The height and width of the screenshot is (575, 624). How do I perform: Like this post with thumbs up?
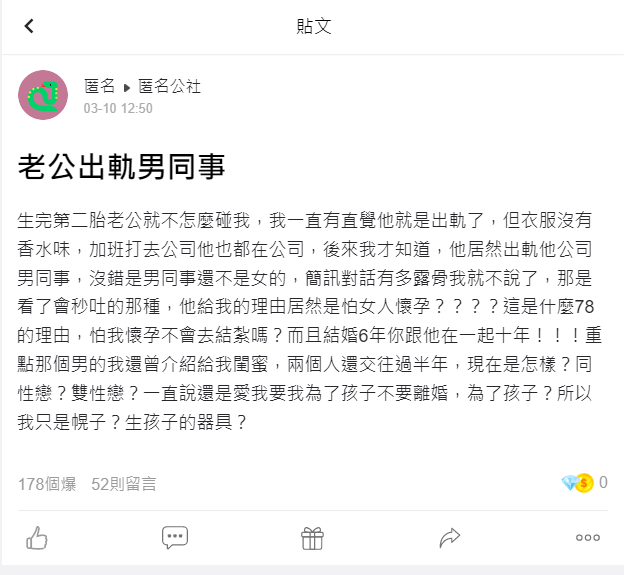(x=37, y=538)
